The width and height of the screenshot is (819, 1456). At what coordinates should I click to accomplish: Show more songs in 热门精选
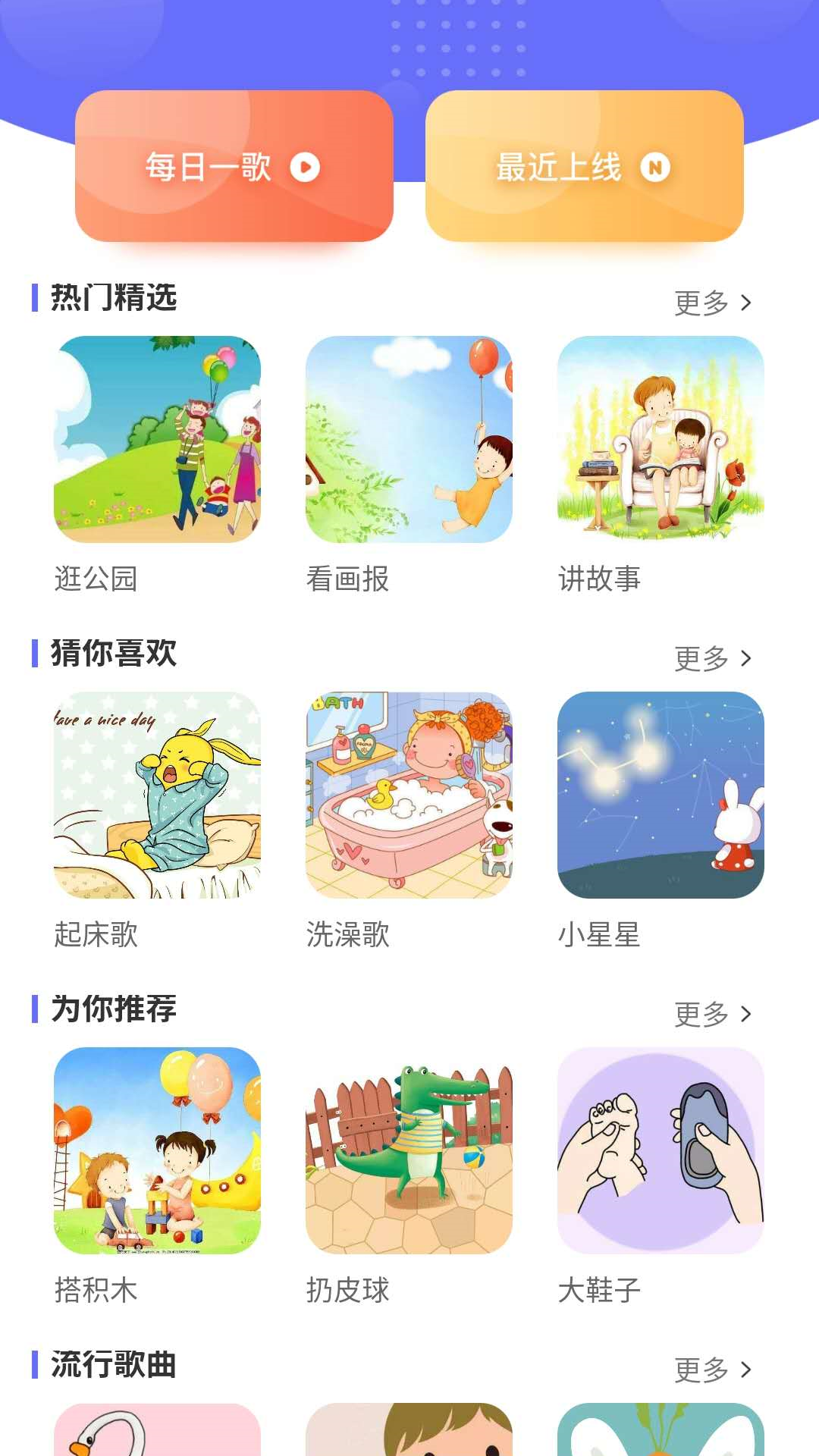tap(712, 303)
